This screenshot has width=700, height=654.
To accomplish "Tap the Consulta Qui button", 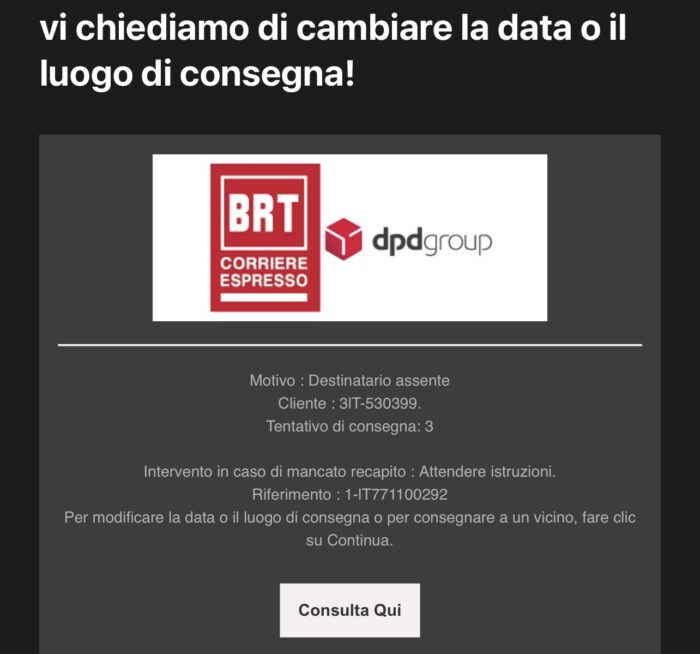I will tap(349, 610).
